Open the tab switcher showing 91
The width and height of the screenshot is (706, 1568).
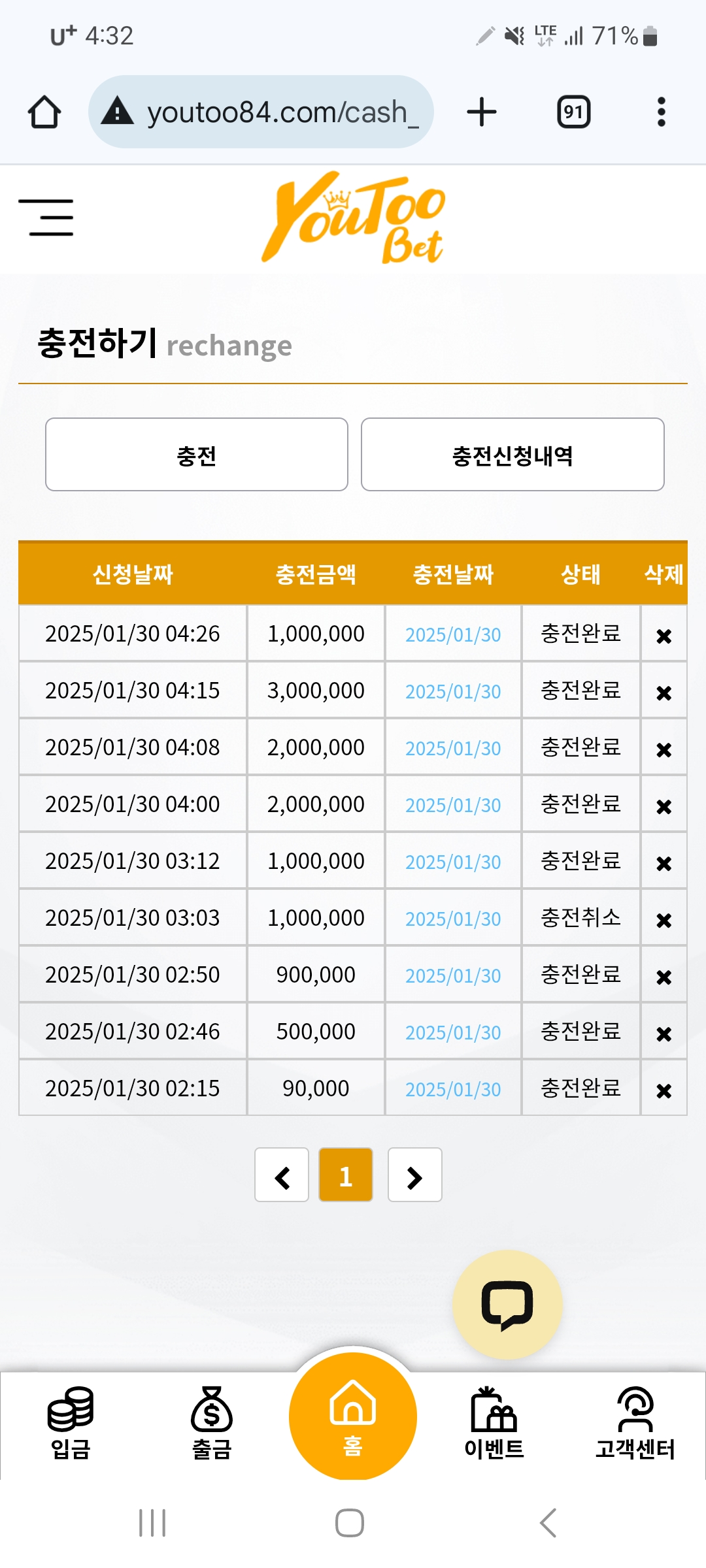coord(573,112)
